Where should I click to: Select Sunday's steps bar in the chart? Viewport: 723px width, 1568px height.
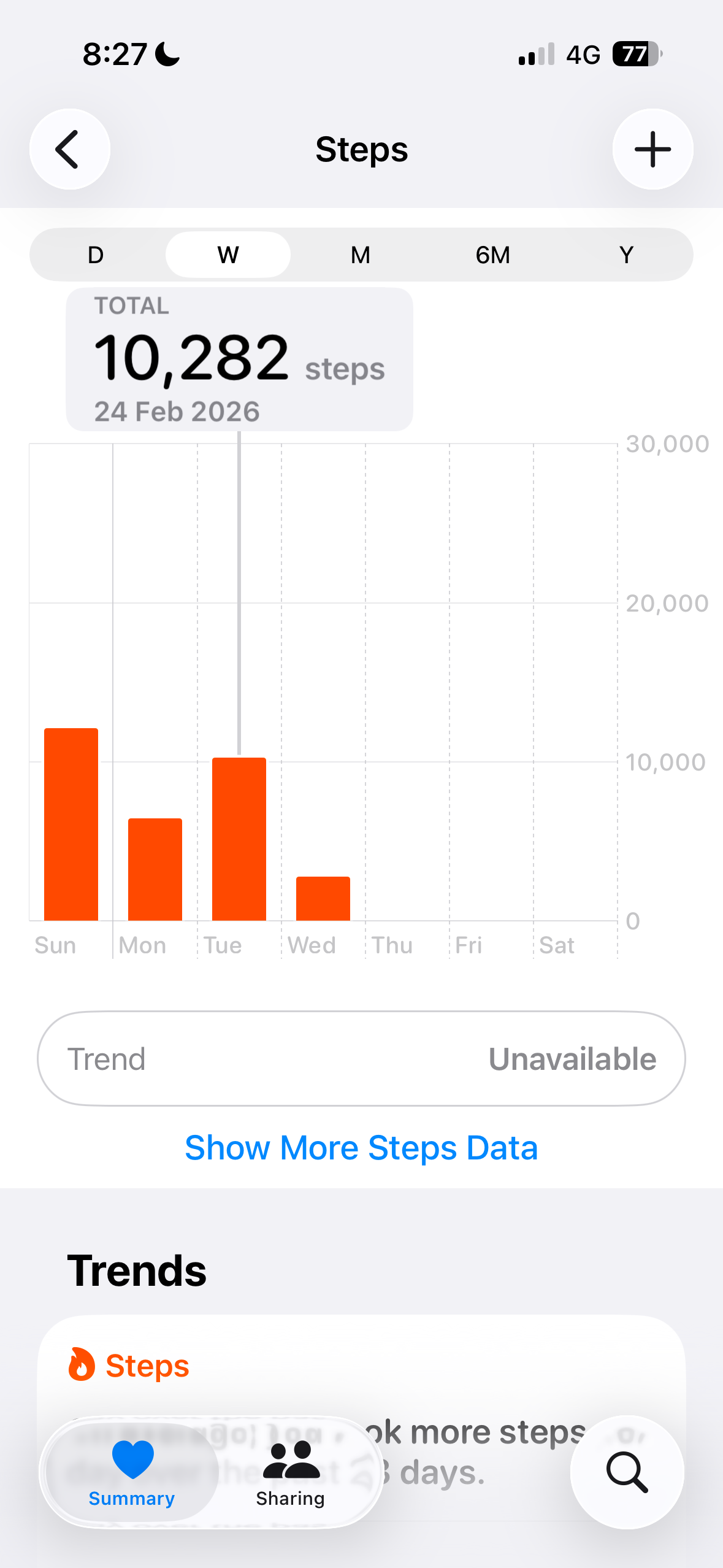[x=71, y=824]
